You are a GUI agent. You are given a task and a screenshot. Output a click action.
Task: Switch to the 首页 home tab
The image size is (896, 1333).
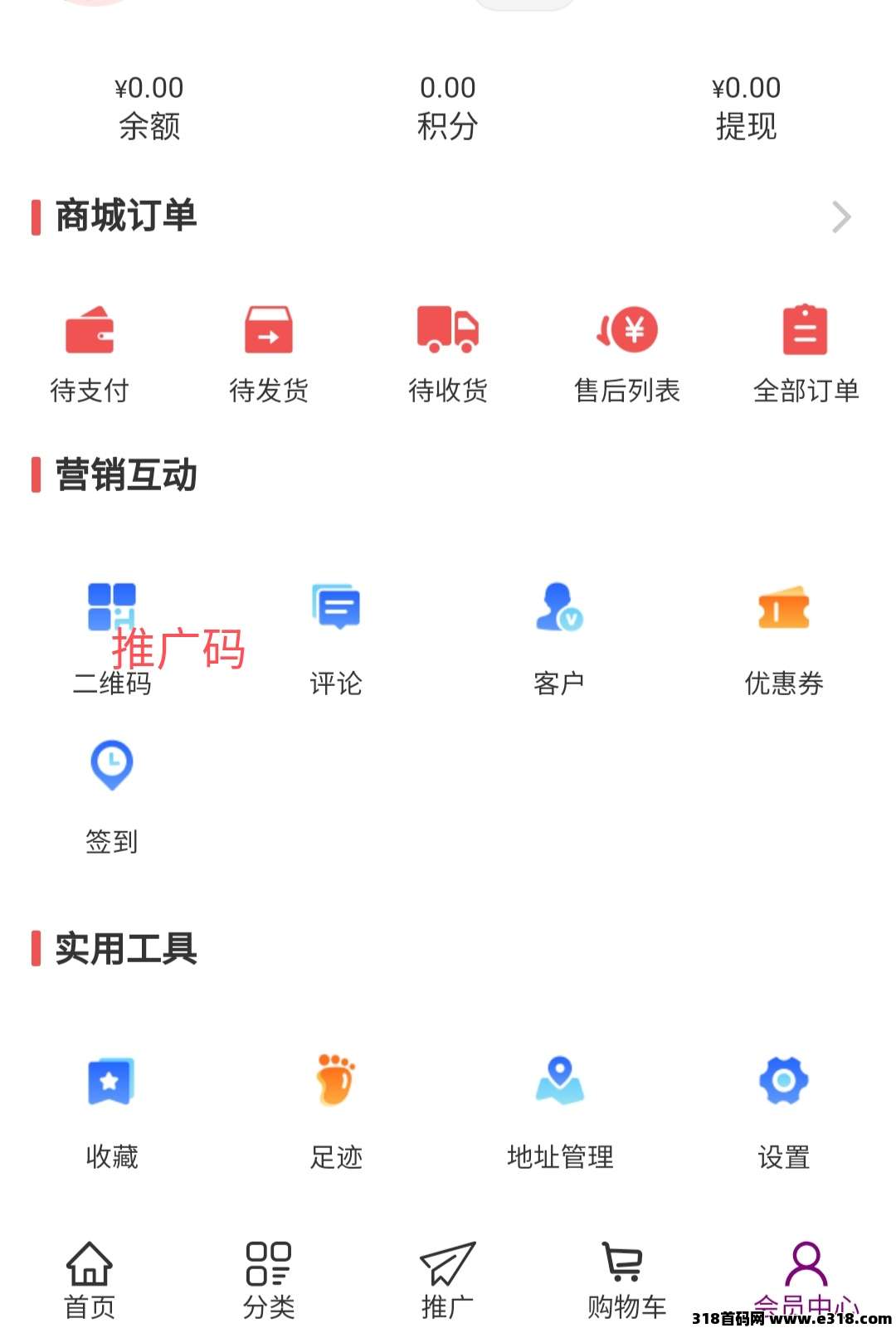(x=90, y=1280)
